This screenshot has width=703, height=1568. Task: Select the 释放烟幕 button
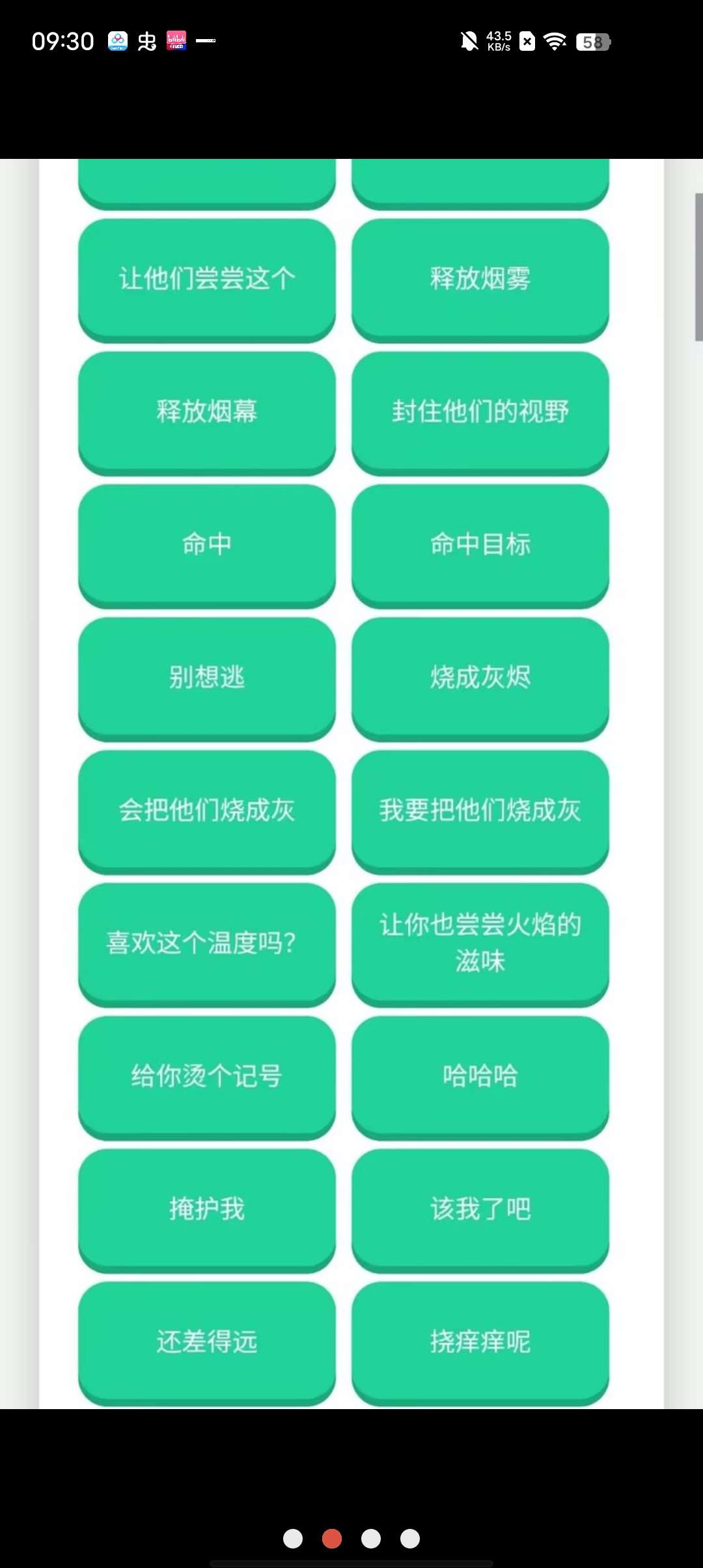[207, 412]
